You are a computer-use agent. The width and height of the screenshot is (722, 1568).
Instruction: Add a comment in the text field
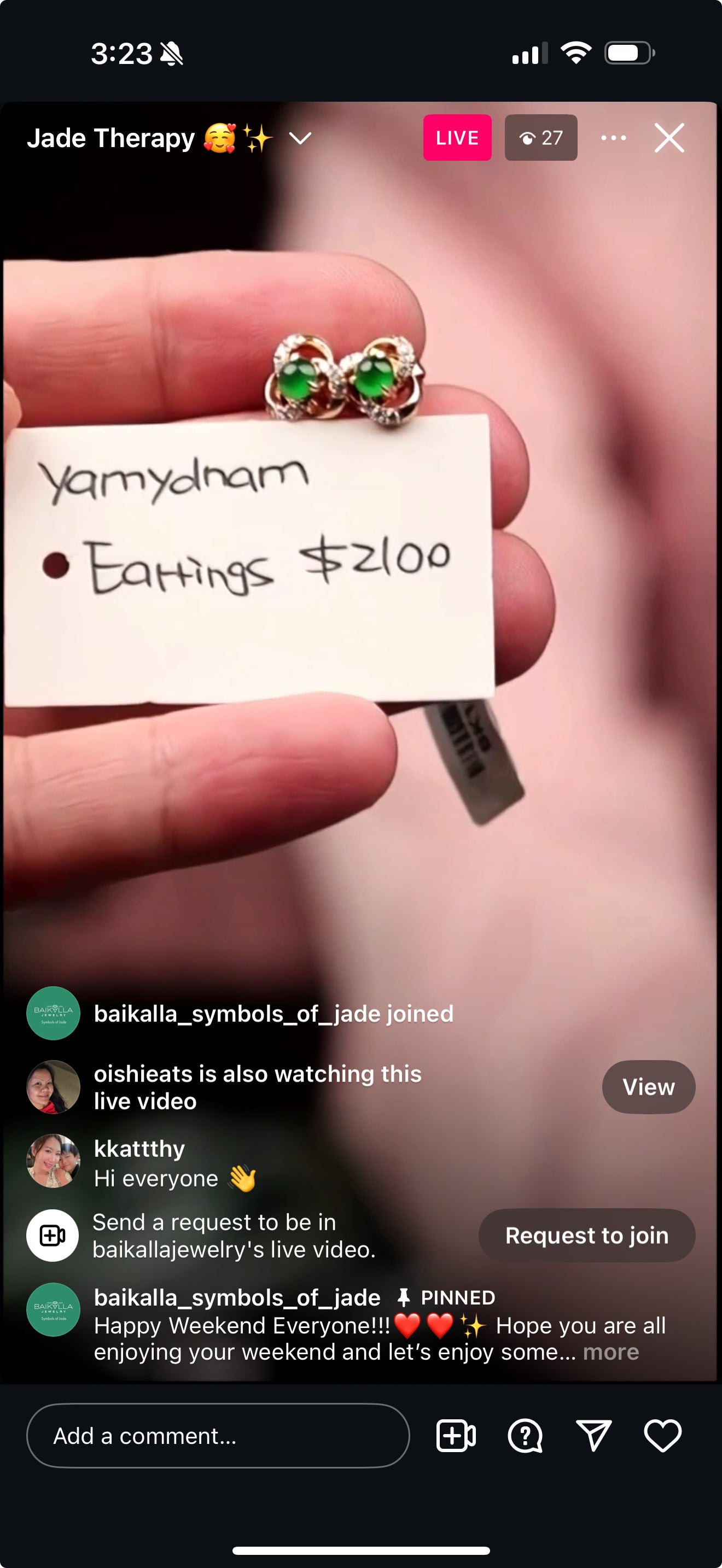pos(217,1436)
